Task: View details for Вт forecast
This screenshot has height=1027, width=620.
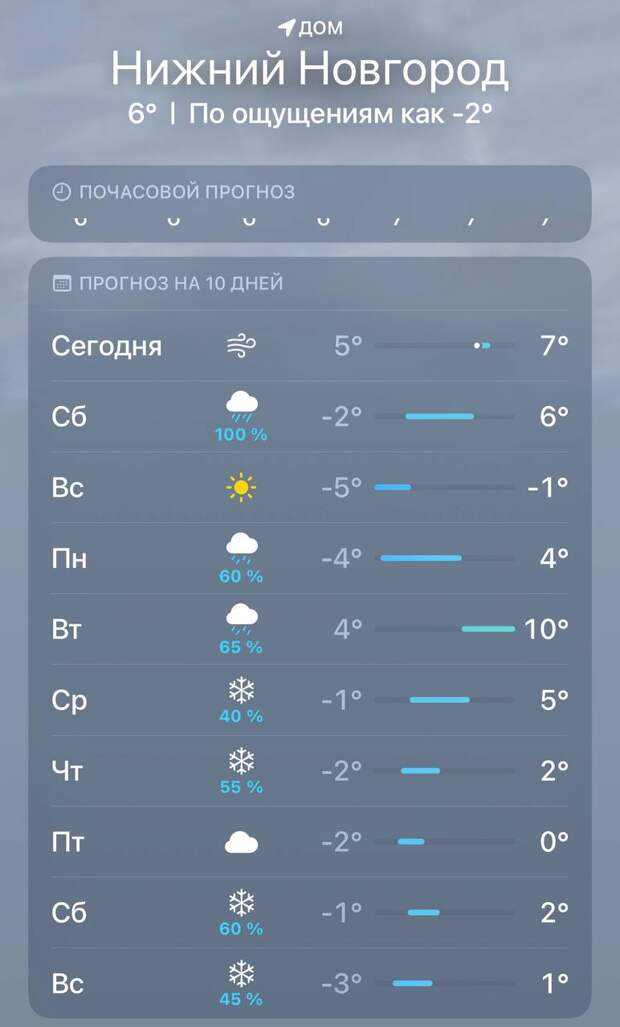Action: click(310, 629)
